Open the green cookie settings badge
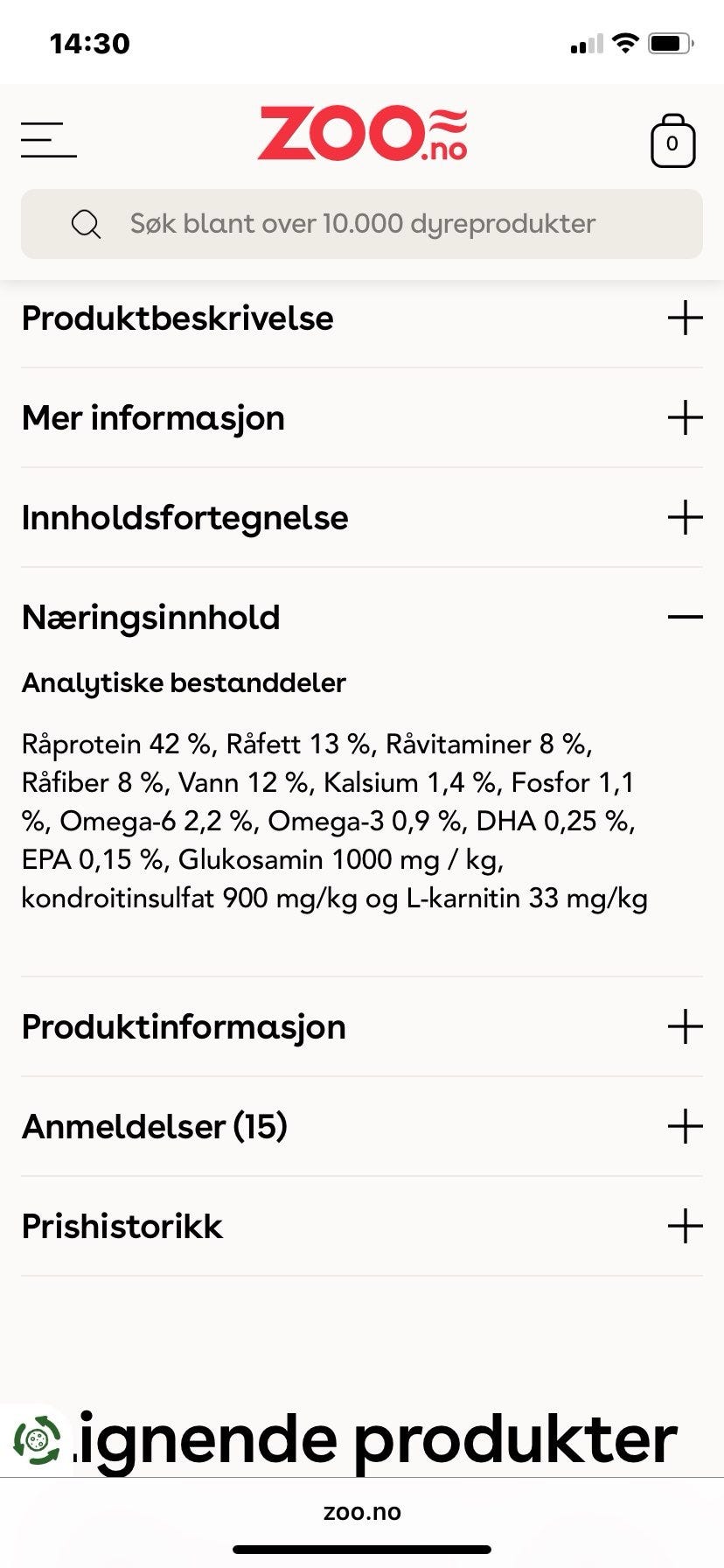This screenshot has width=724, height=1568. coord(37,1439)
